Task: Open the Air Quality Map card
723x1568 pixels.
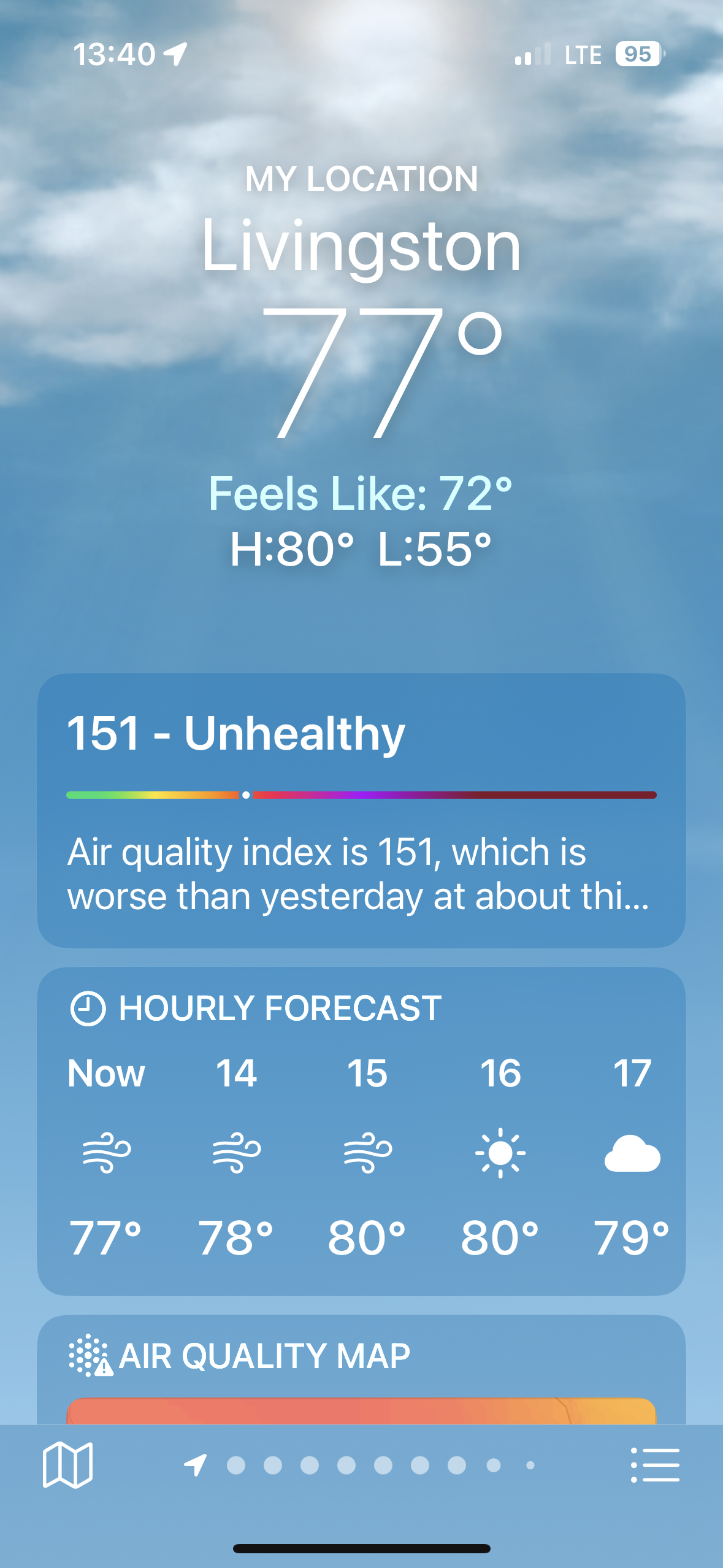Action: pos(361,1369)
